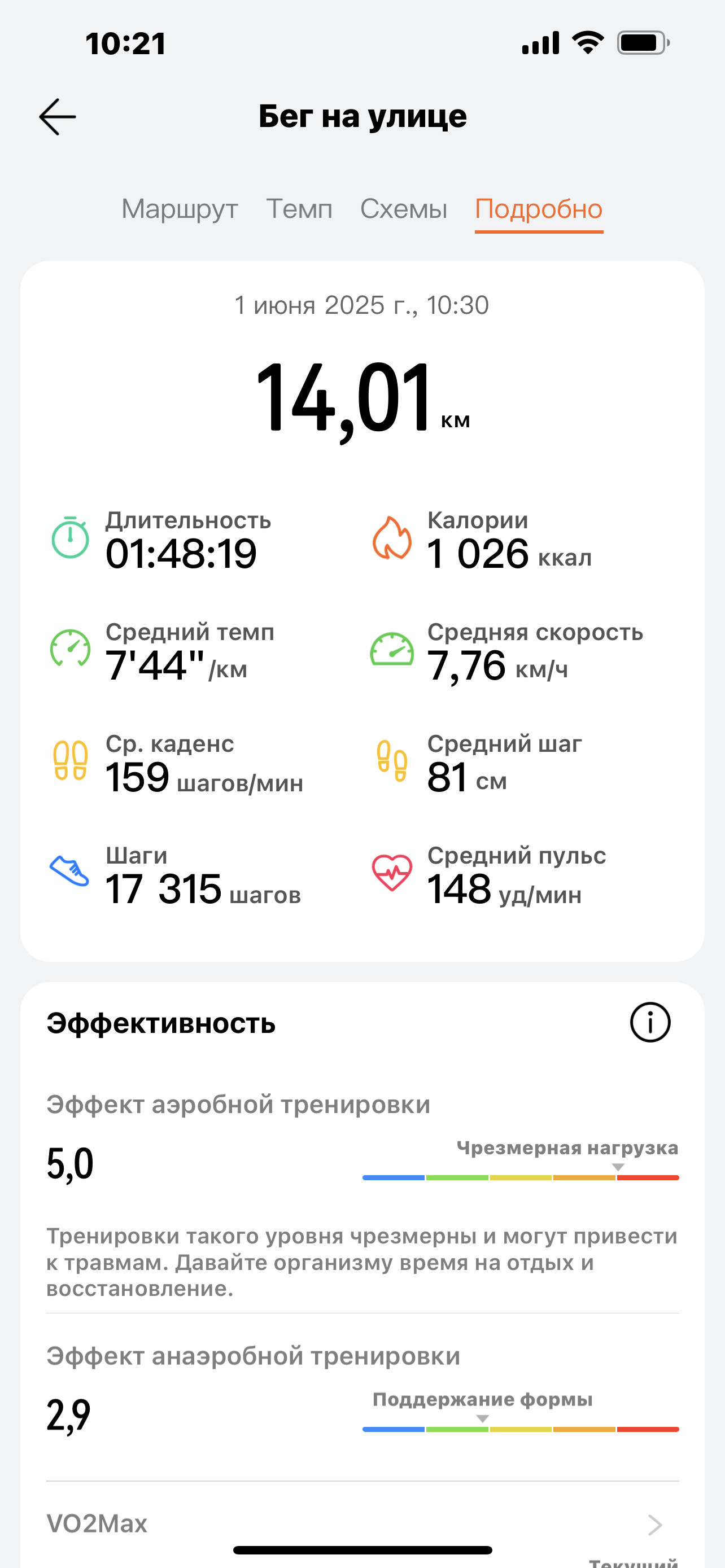Open the Темп tab
Viewport: 725px width, 1568px height.
tap(299, 209)
